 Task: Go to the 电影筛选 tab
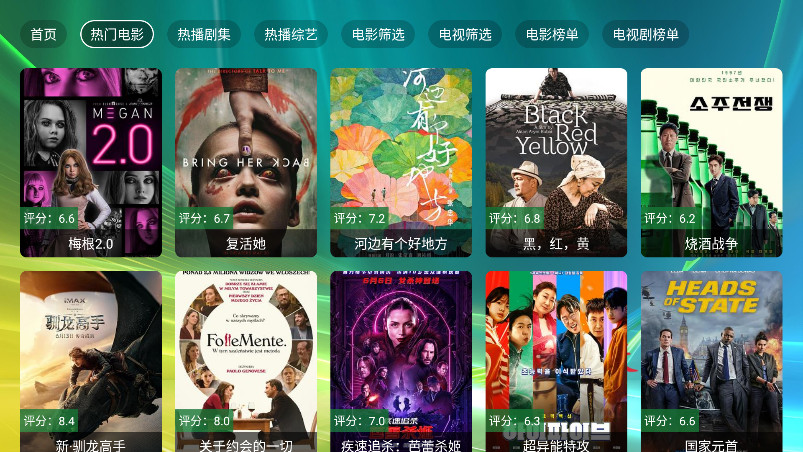pyautogui.click(x=378, y=34)
